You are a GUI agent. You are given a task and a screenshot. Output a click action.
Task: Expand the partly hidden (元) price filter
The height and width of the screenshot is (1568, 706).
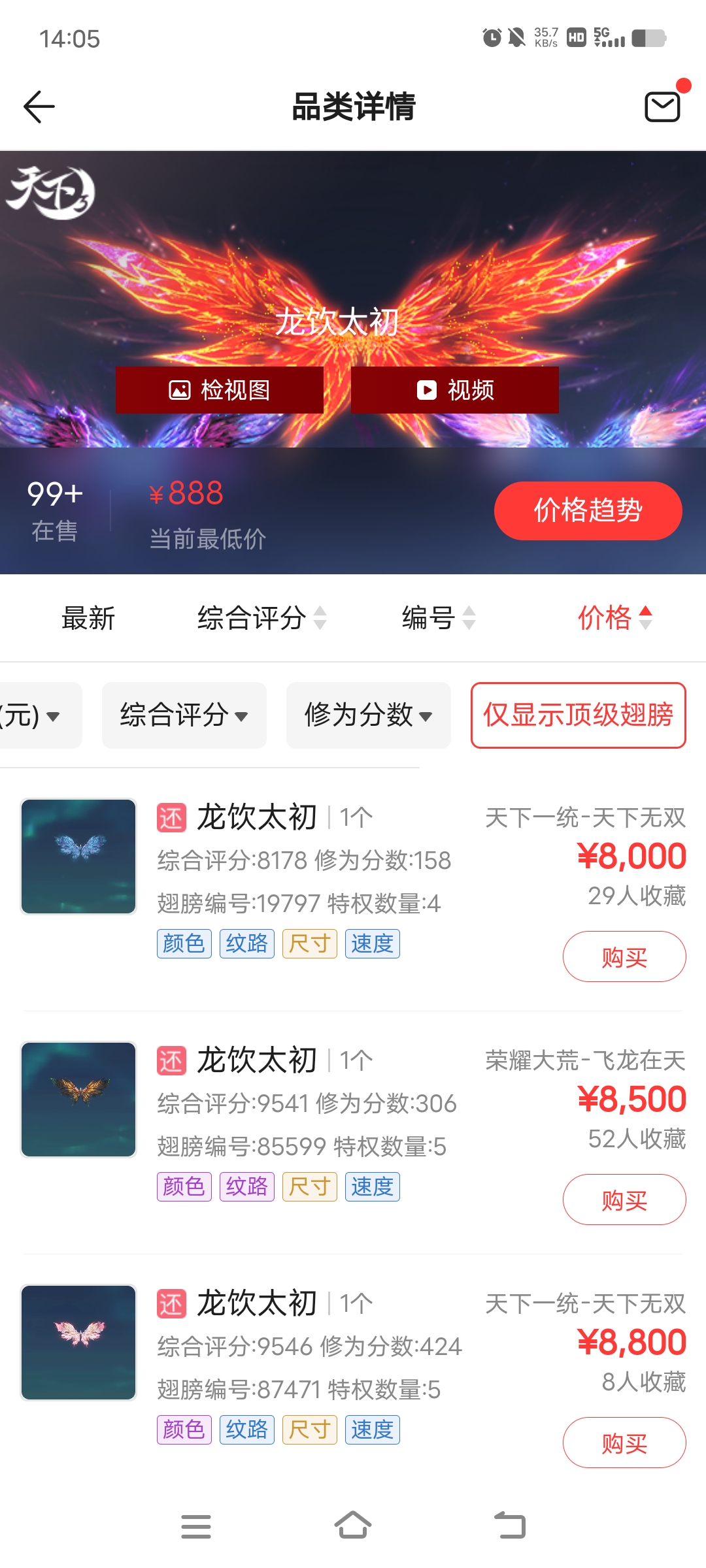pos(33,715)
